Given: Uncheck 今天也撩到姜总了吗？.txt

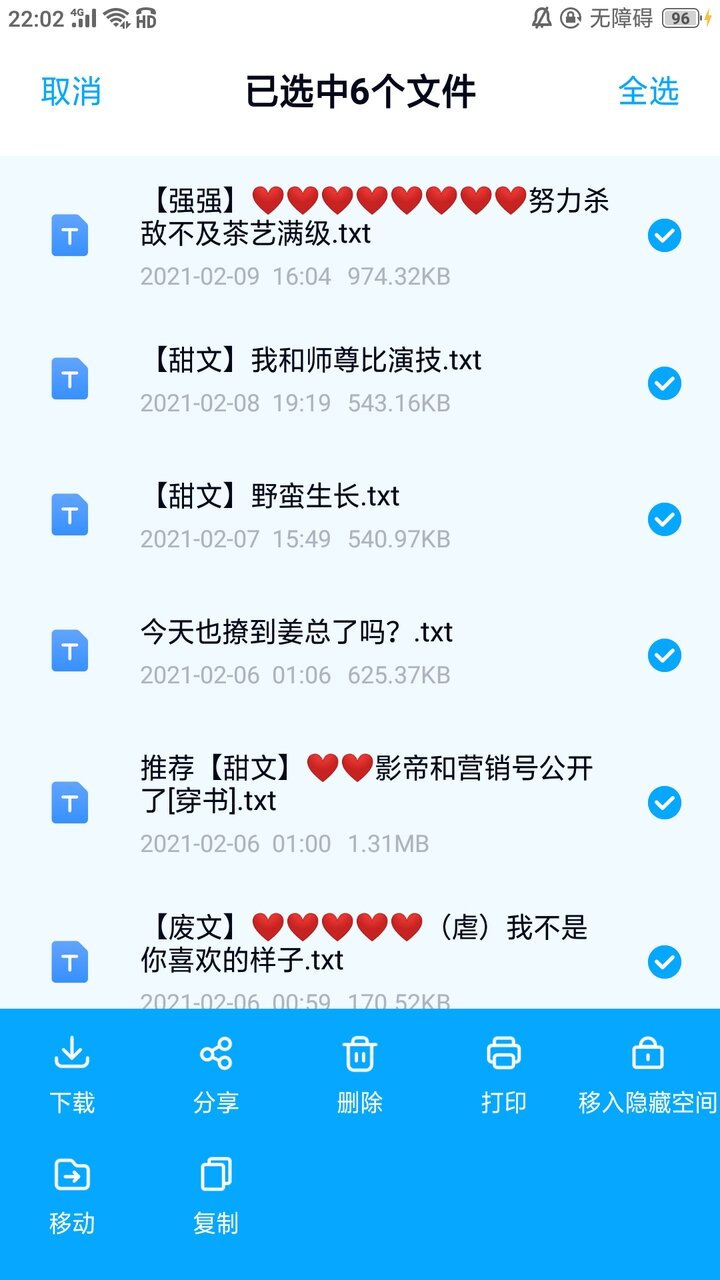Looking at the screenshot, I should [x=664, y=655].
